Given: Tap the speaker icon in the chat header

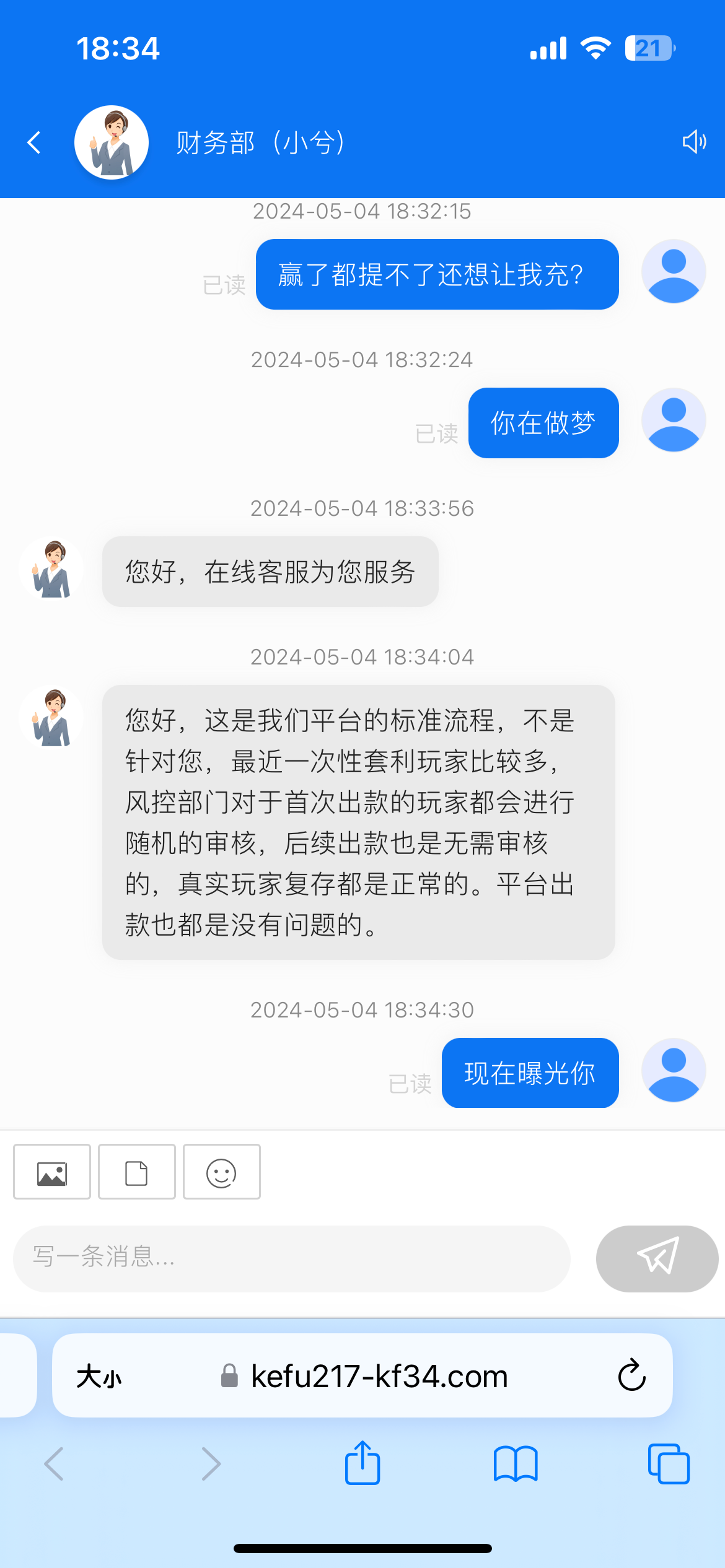Looking at the screenshot, I should coord(694,141).
